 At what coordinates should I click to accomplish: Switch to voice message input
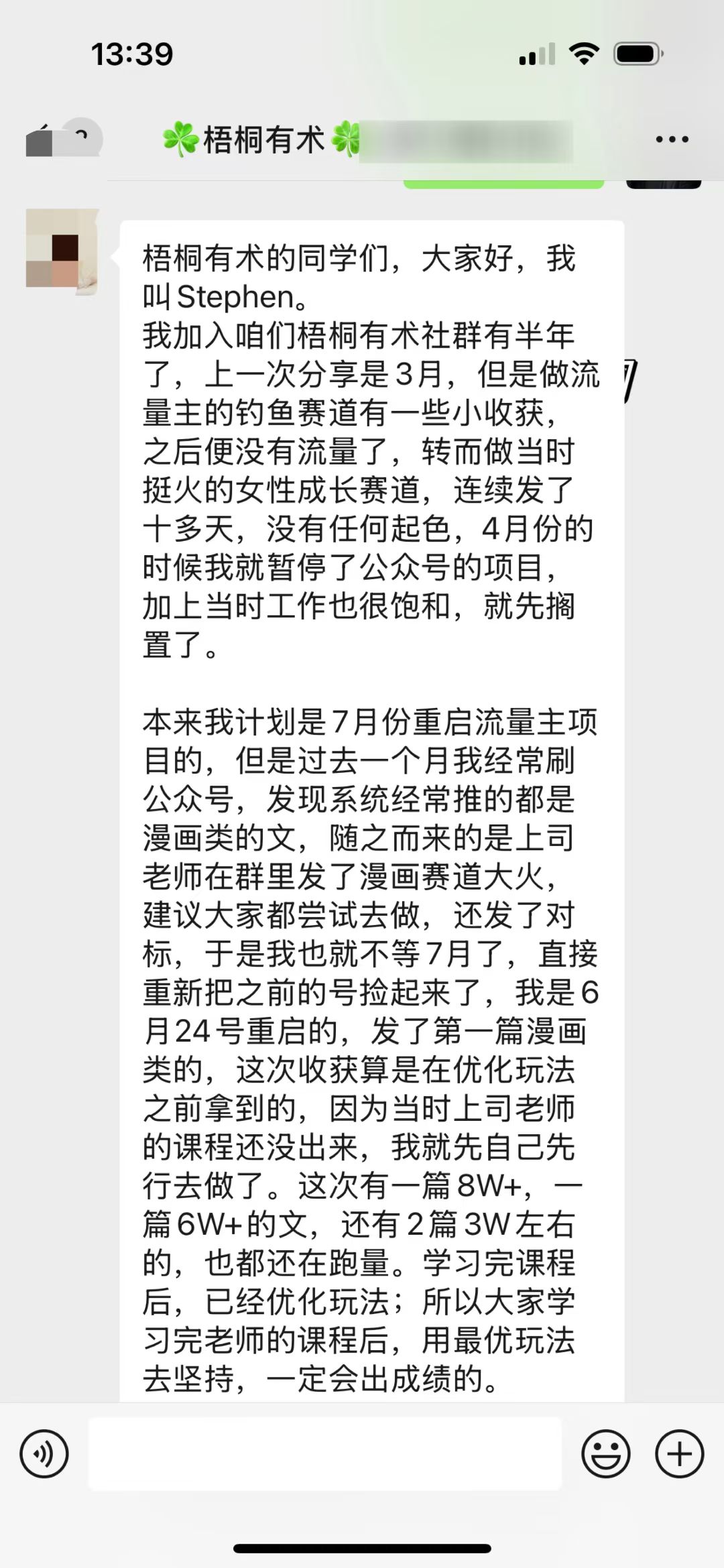44,1454
